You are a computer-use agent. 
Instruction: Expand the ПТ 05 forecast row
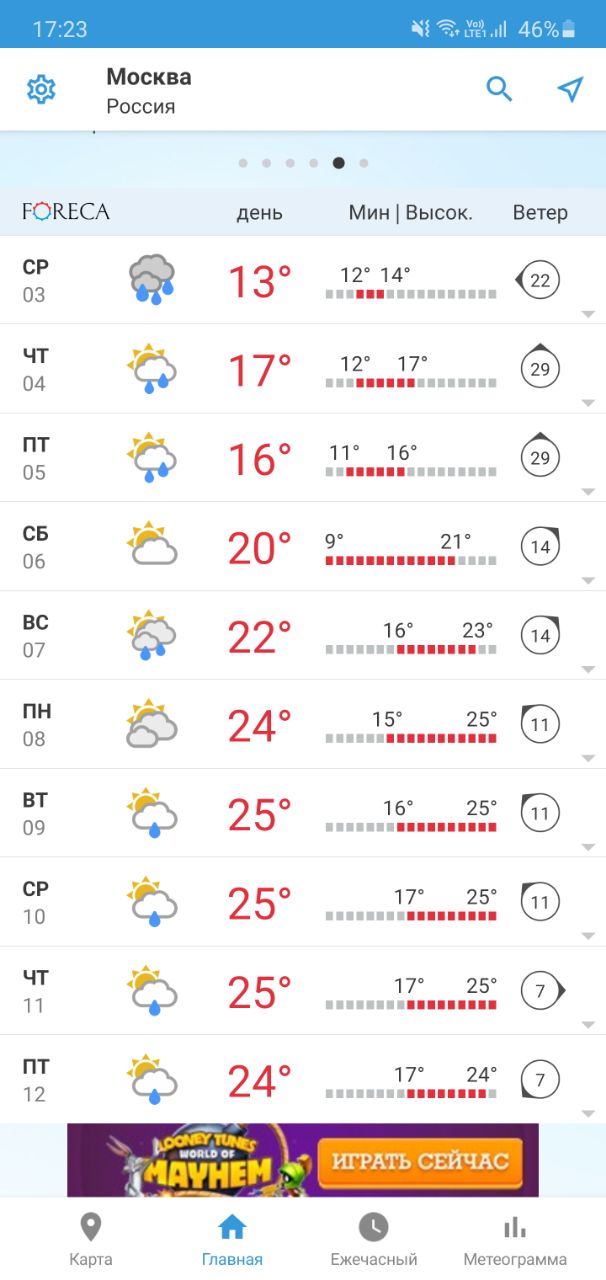(x=303, y=458)
